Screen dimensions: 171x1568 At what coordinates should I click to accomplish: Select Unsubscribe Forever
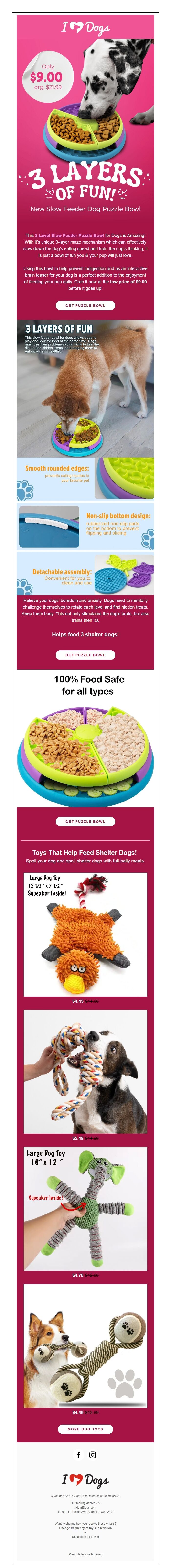pos(85,1536)
